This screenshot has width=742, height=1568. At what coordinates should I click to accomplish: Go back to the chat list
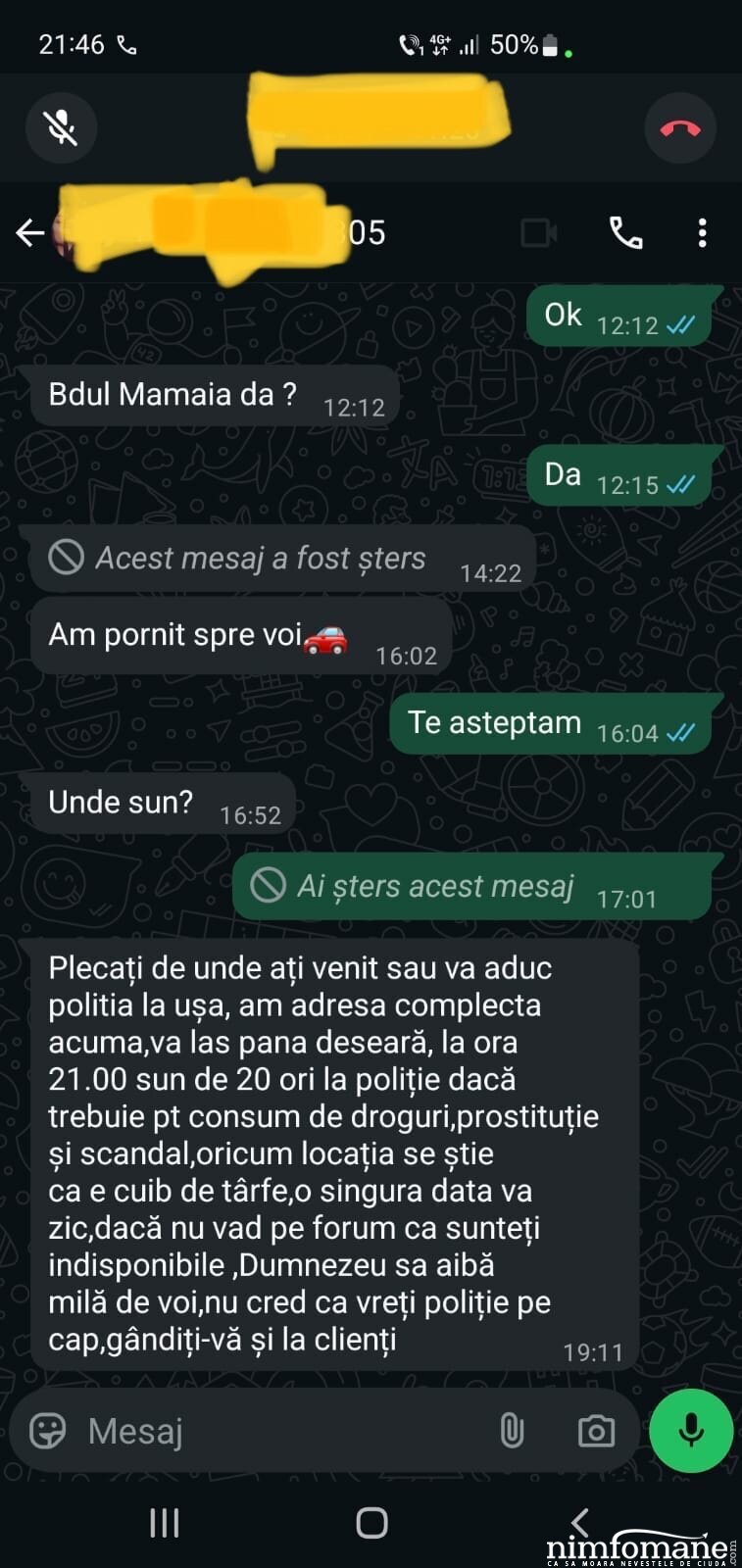[30, 232]
